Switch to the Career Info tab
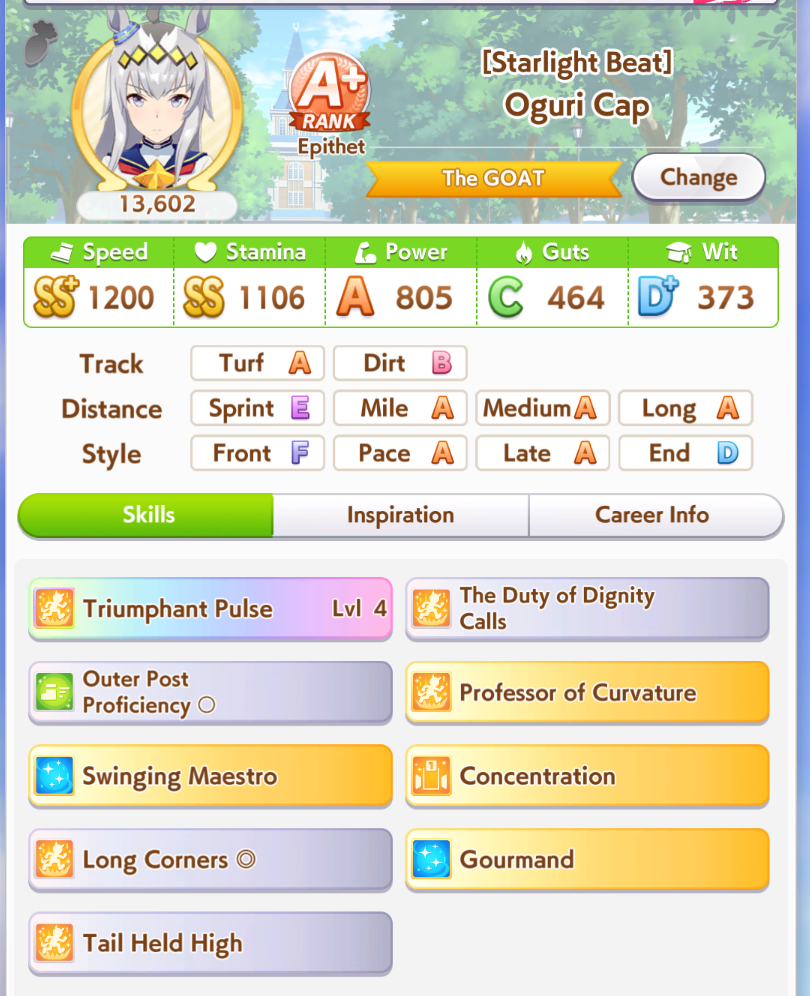Viewport: 810px width, 996px height. [x=652, y=515]
